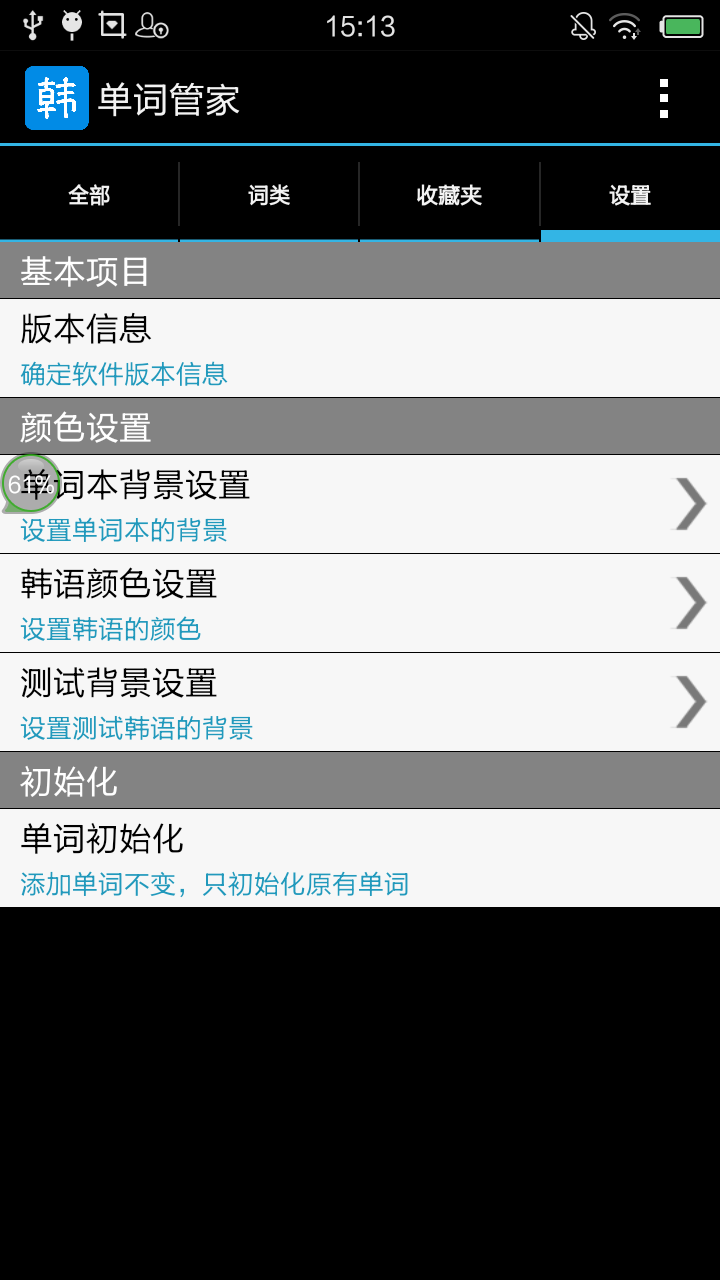Open 测试背景设置 row
The width and height of the screenshot is (720, 1280).
coord(360,702)
